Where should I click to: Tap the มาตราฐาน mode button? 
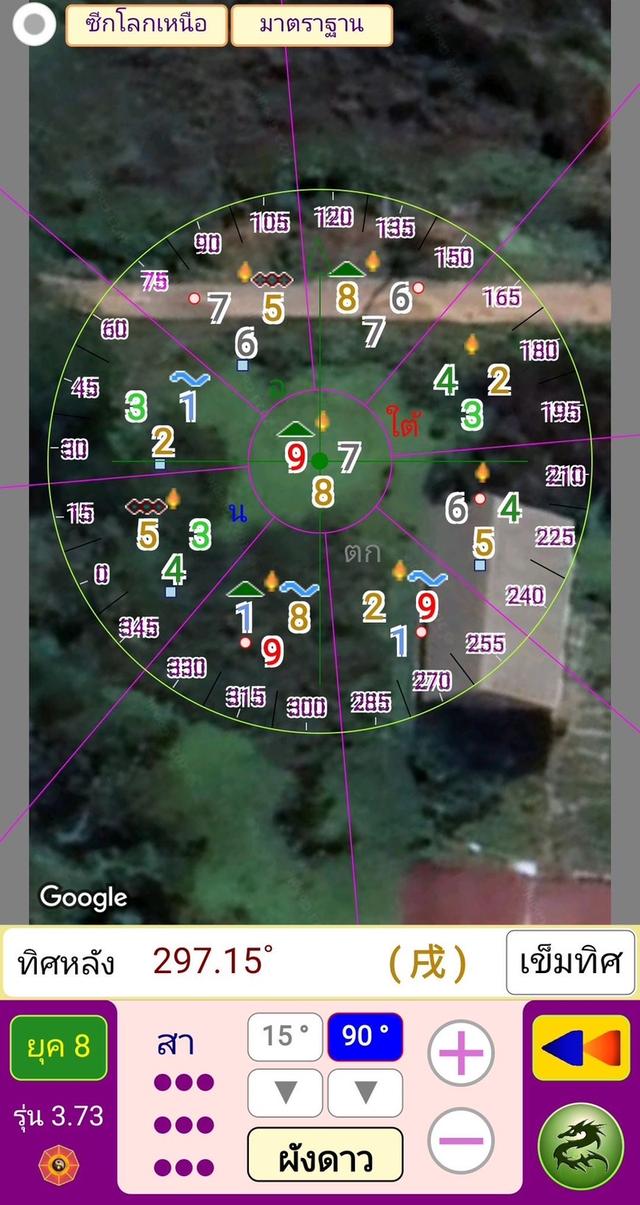[x=311, y=25]
